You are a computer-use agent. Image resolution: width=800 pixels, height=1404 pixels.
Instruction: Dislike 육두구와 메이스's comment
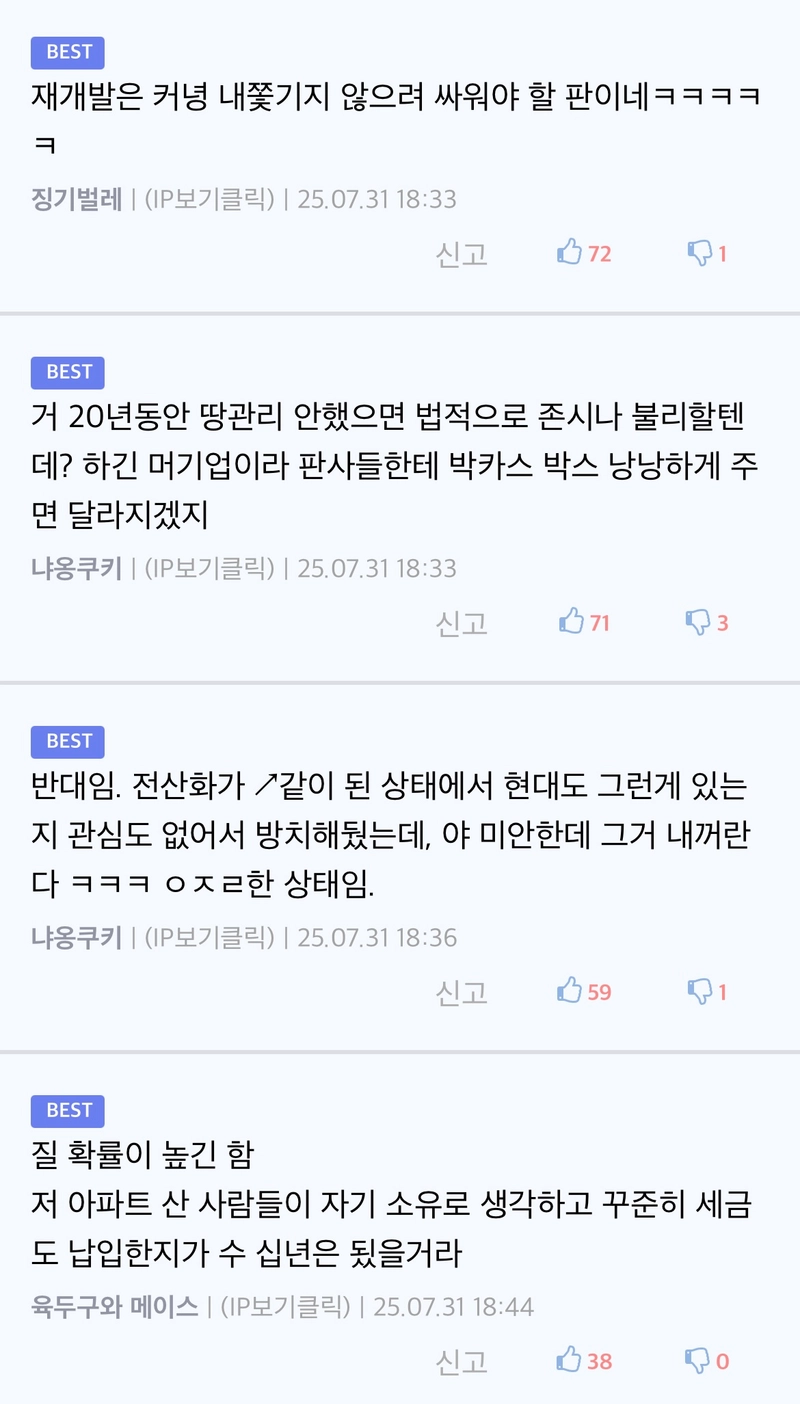(698, 1360)
